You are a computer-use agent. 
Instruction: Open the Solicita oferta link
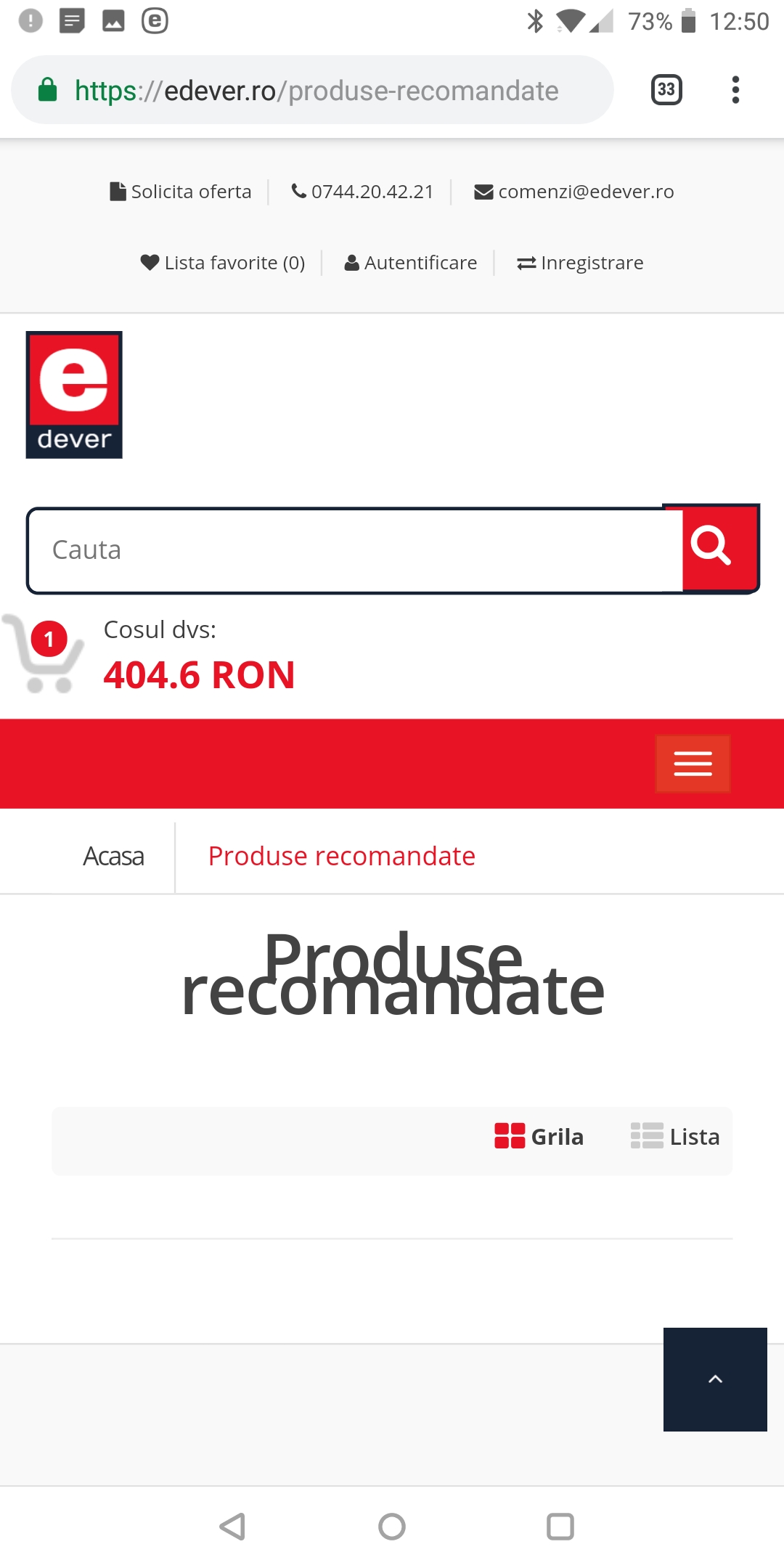(181, 192)
